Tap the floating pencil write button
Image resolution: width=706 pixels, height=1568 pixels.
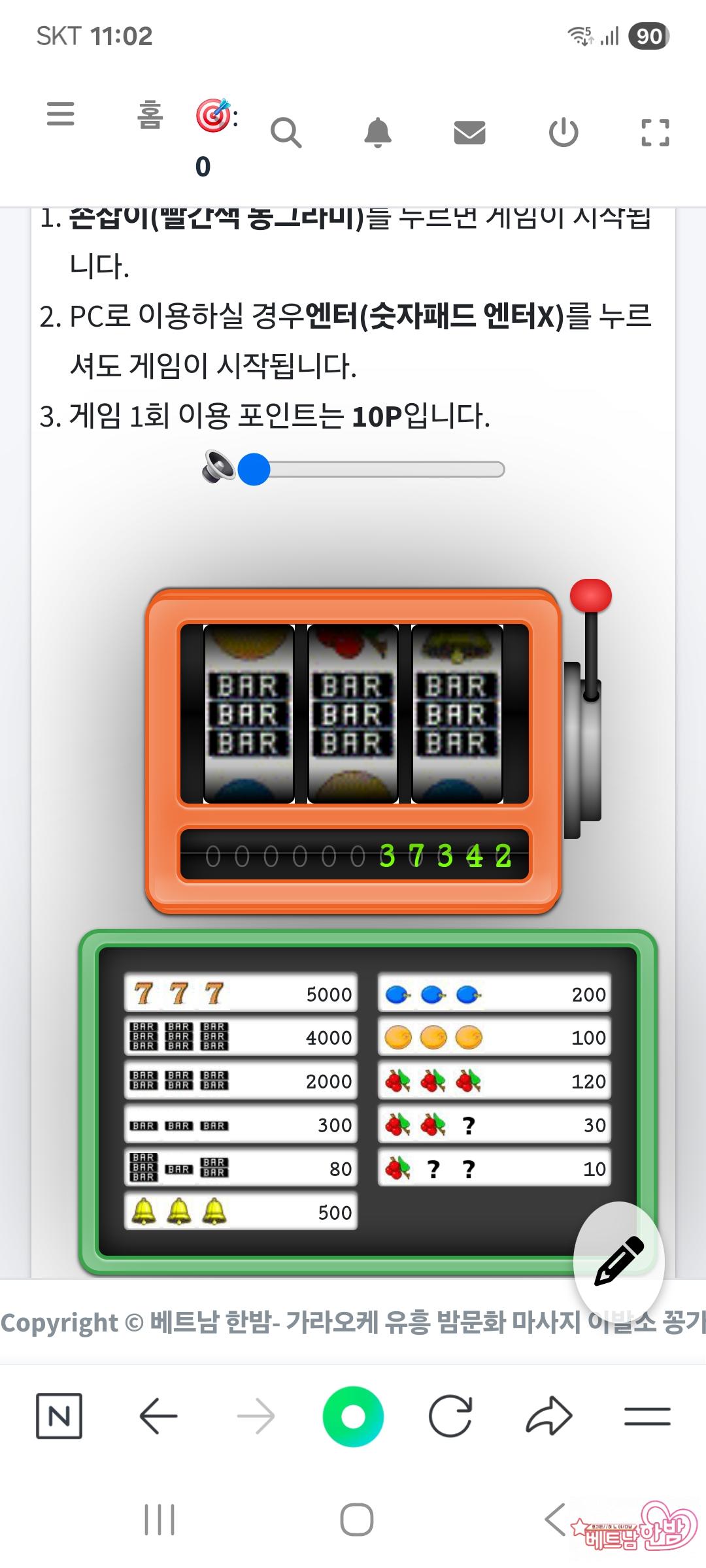pos(618,1261)
